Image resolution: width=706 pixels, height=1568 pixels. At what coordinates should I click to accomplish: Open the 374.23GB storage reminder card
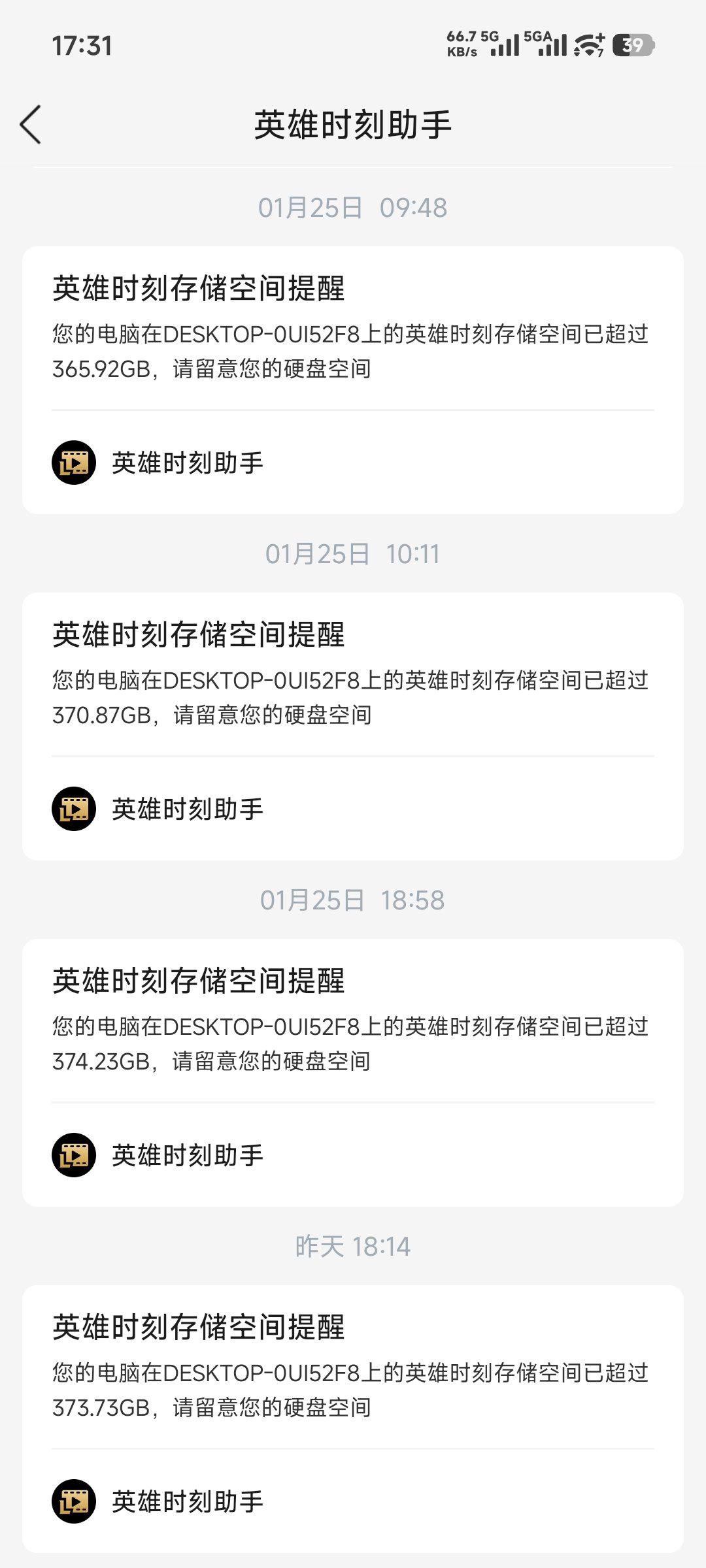point(353,1068)
